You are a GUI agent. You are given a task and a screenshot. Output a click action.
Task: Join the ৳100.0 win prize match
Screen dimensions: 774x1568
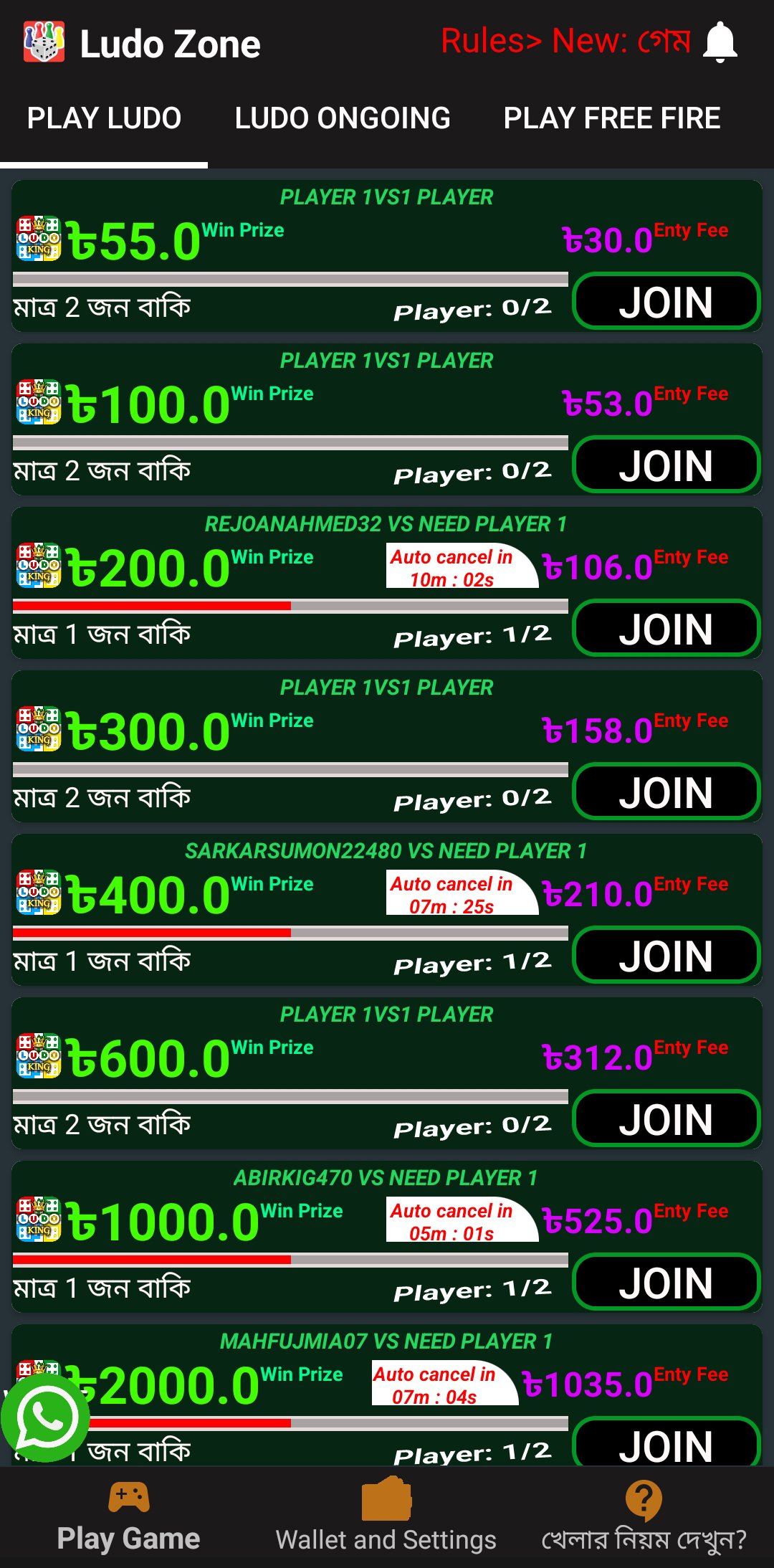pos(666,465)
